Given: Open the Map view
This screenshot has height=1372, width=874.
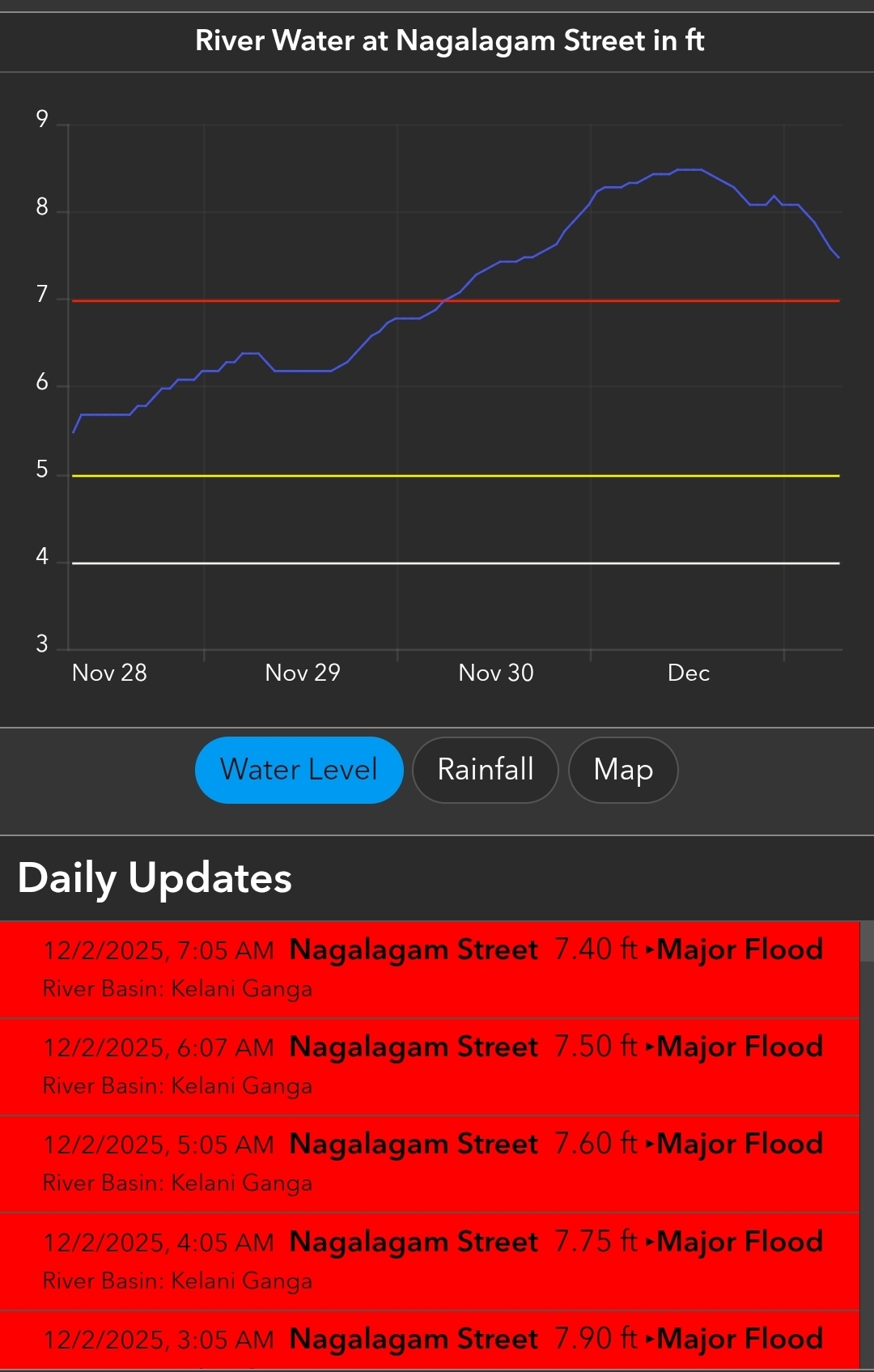Looking at the screenshot, I should [622, 770].
